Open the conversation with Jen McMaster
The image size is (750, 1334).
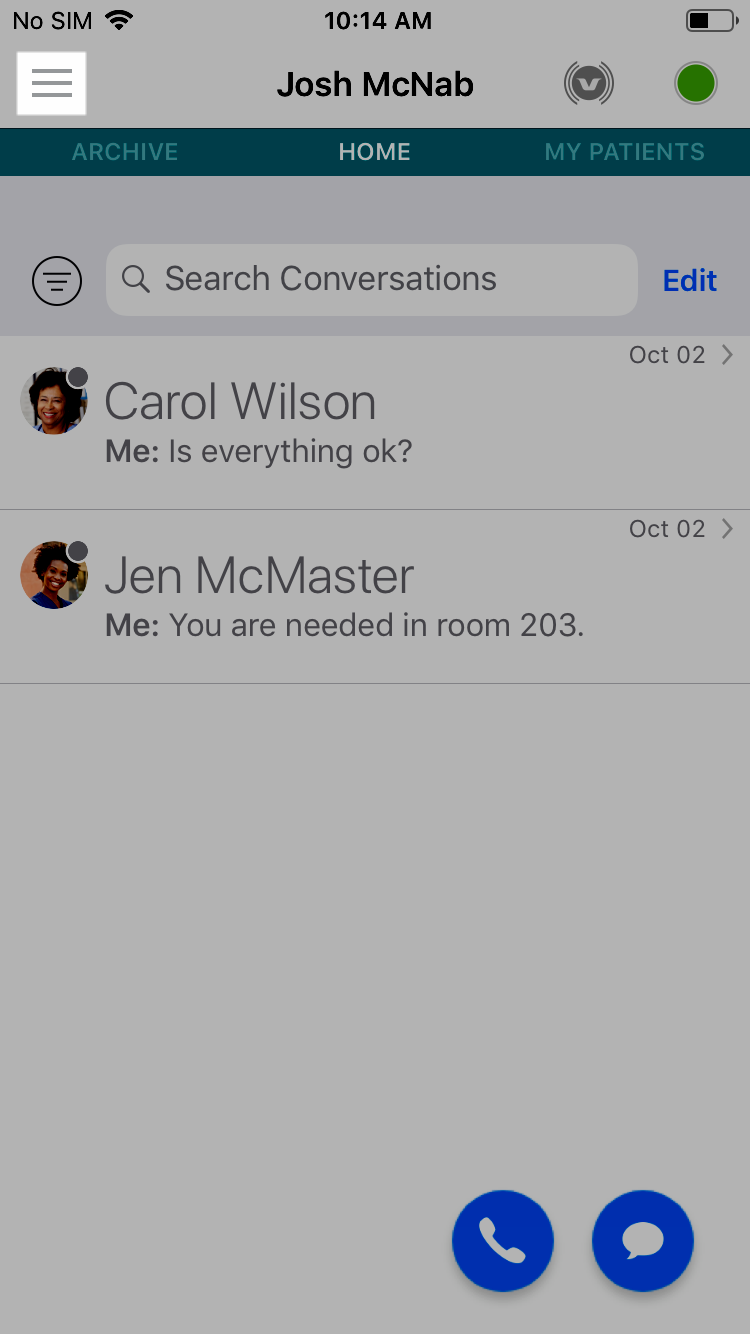375,597
